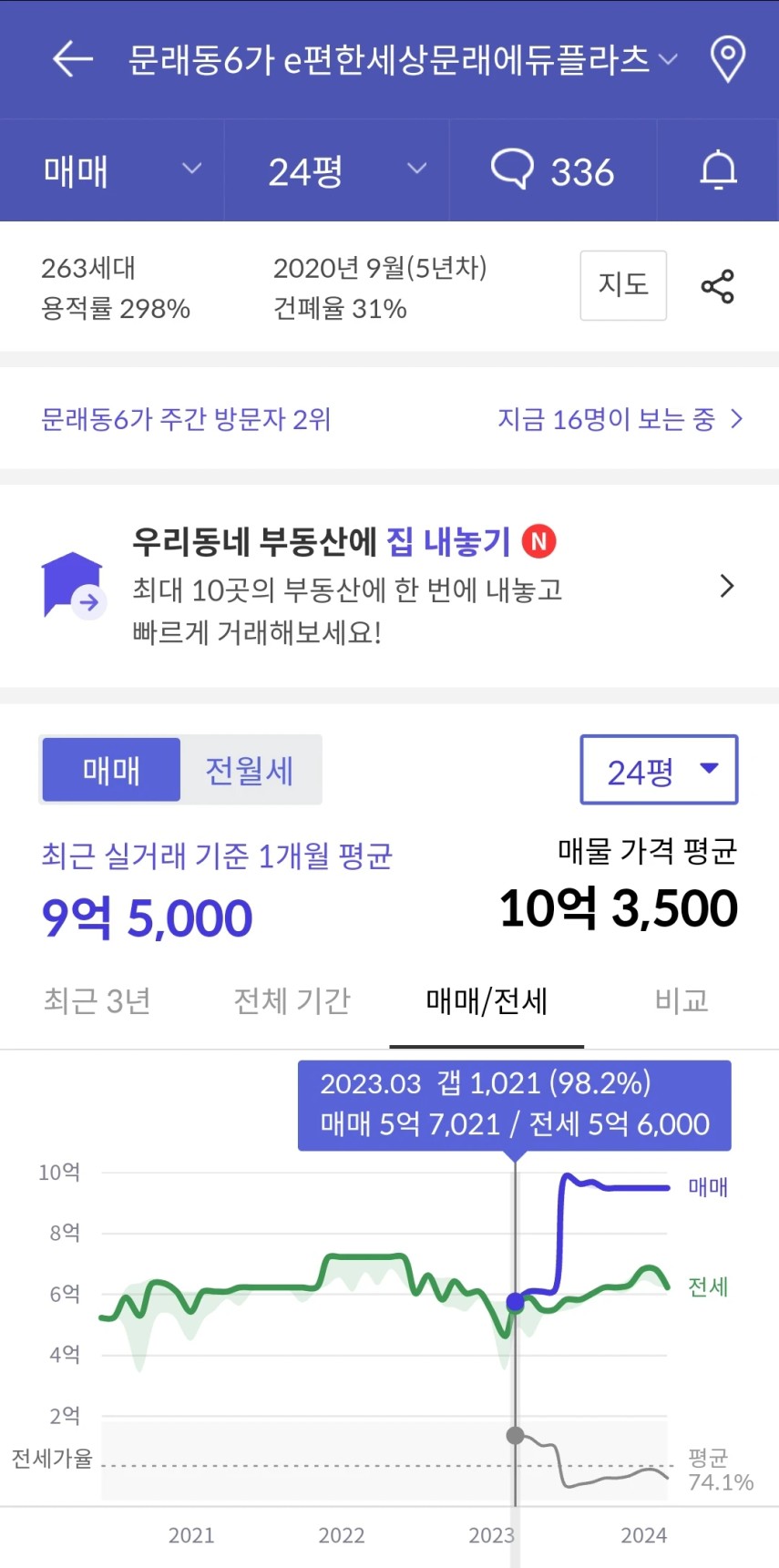The height and width of the screenshot is (1568, 779).
Task: Open 우리동네 부동산에 집 내놓기 banner
Action: coord(389,586)
